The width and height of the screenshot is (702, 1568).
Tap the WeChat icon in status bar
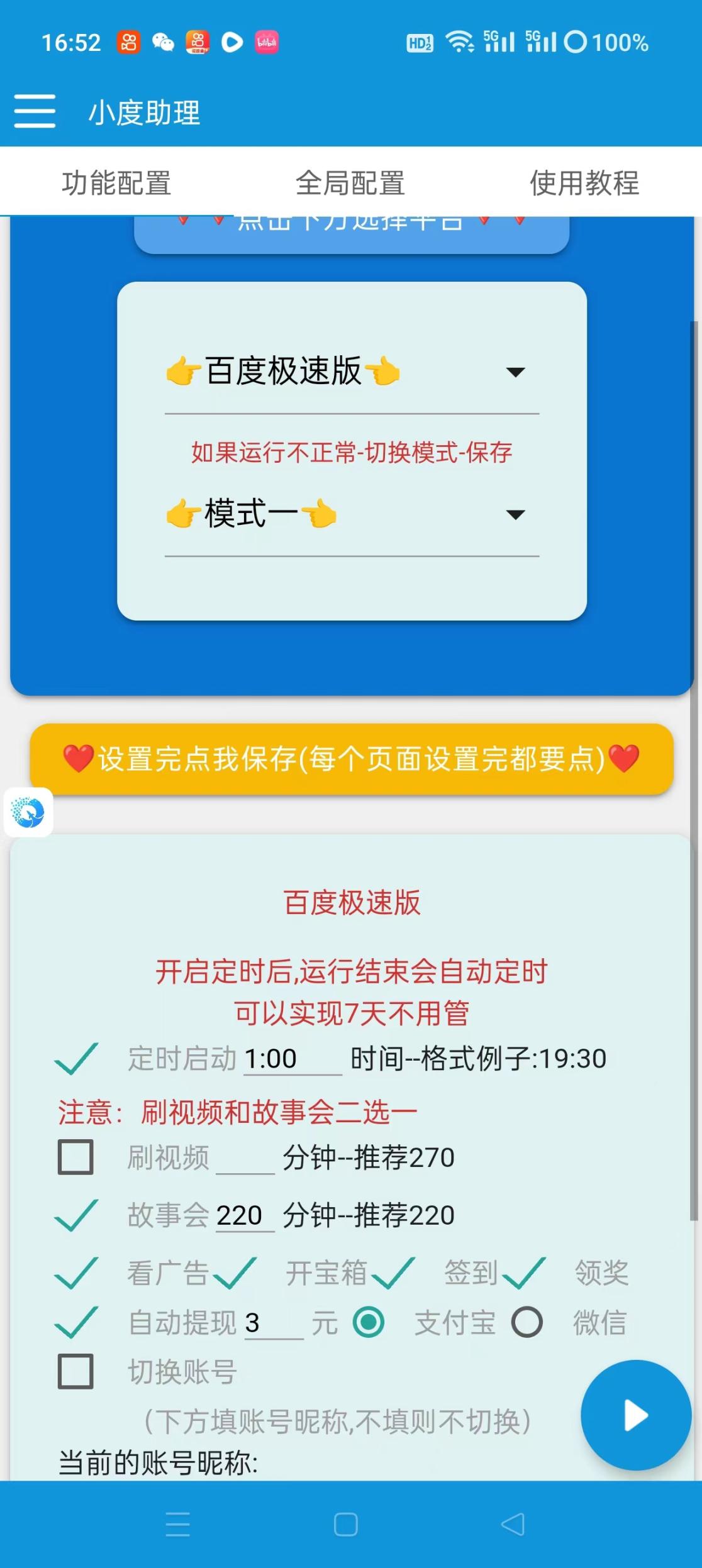(162, 41)
